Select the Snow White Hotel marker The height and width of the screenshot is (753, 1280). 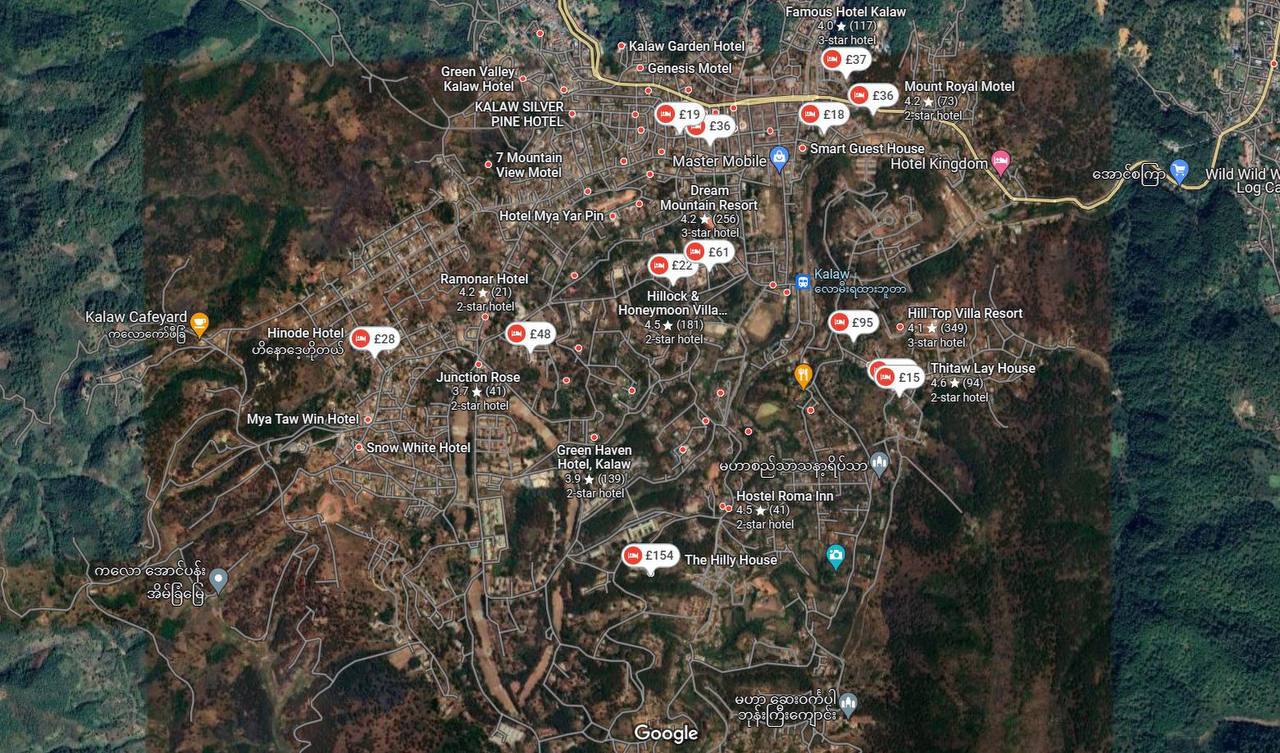pyautogui.click(x=359, y=447)
